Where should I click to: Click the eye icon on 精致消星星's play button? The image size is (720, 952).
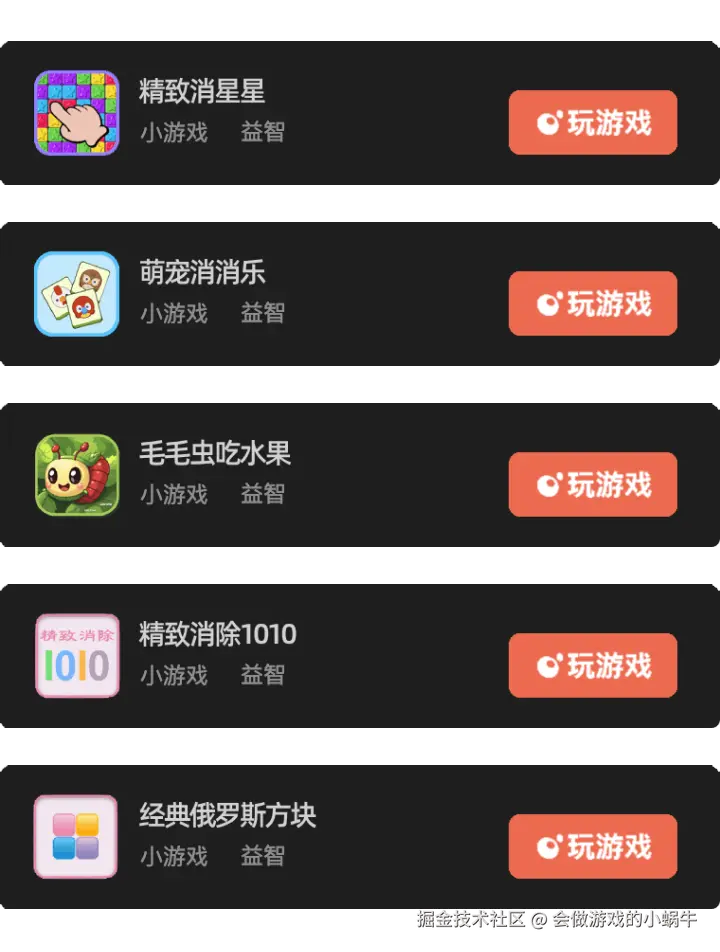pos(547,122)
